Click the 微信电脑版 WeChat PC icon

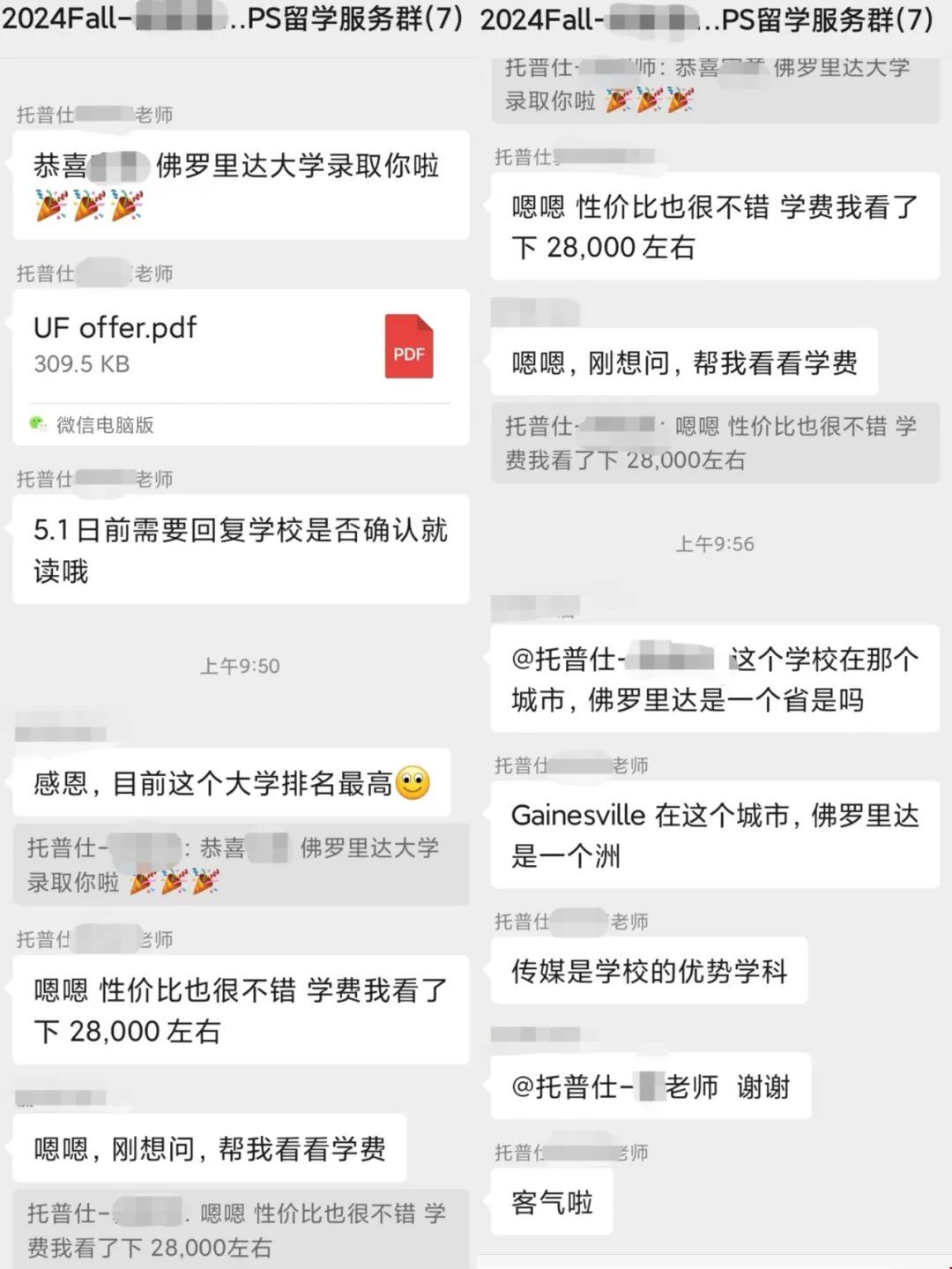(x=39, y=424)
